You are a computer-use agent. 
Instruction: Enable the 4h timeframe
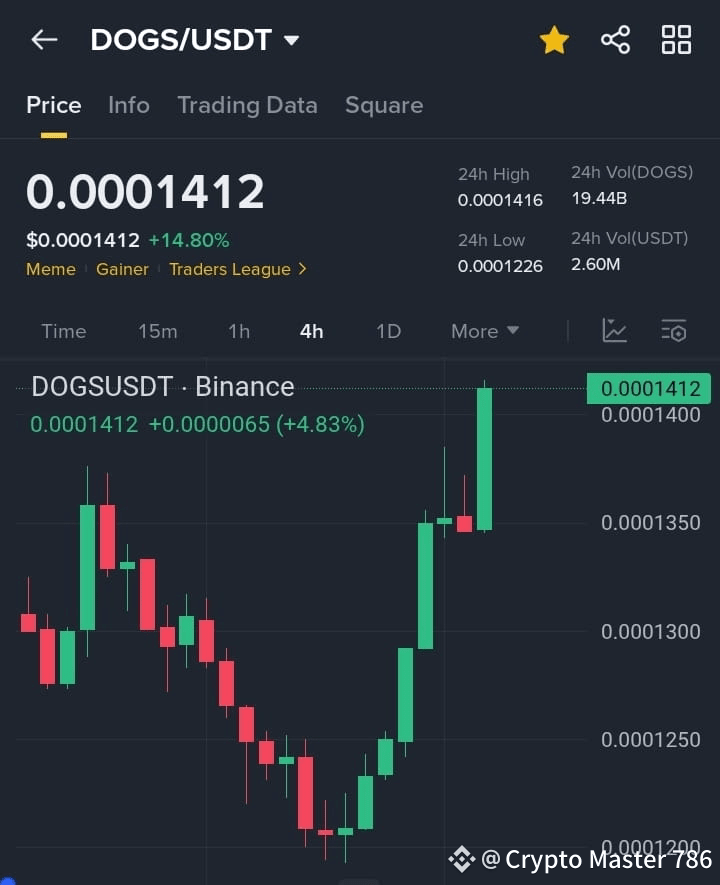click(311, 331)
